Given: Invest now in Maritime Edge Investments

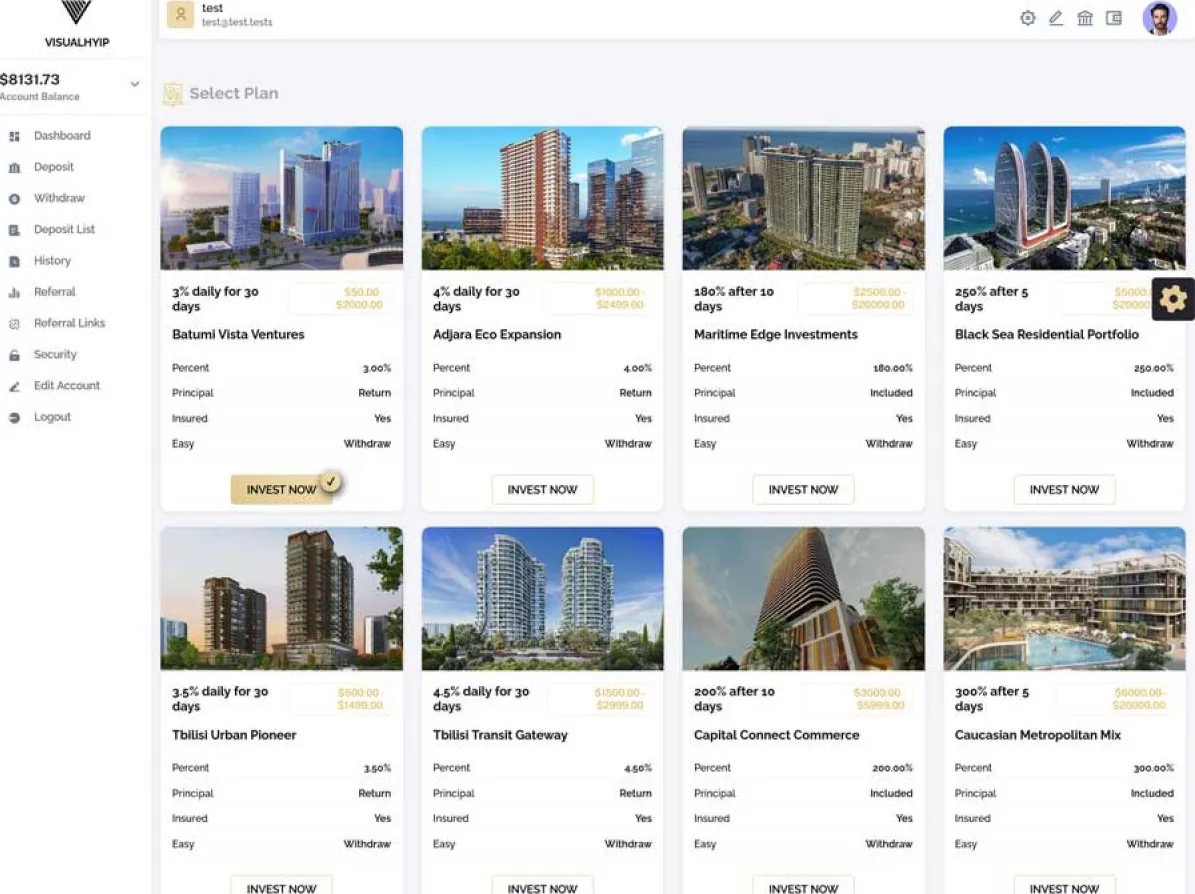Looking at the screenshot, I should [x=803, y=490].
